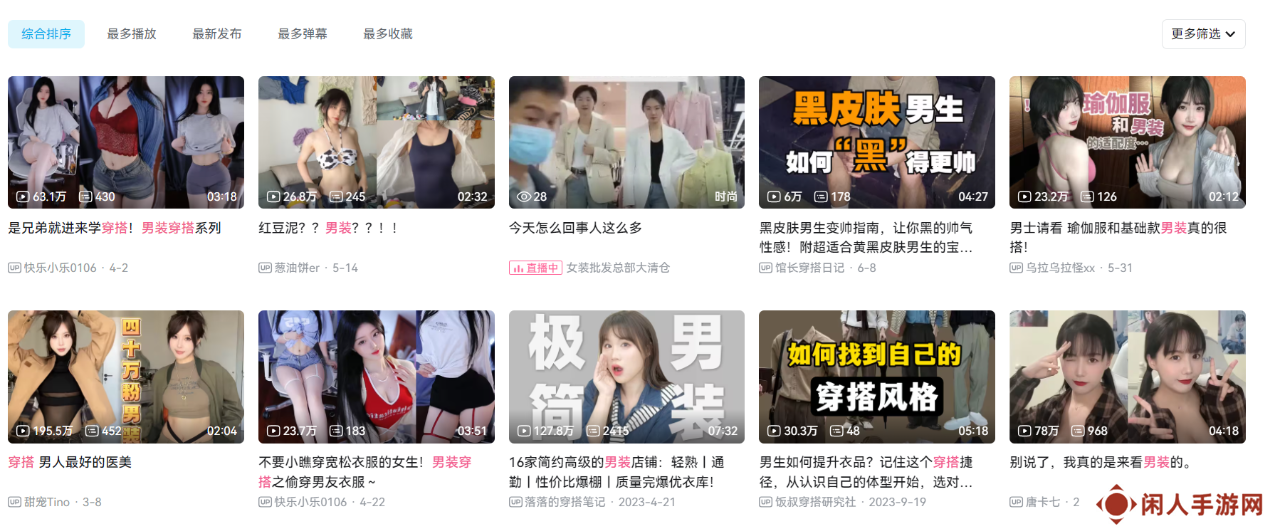Open the 红豆泥 男装 video
Screen dimensions: 1280x530
[376, 142]
